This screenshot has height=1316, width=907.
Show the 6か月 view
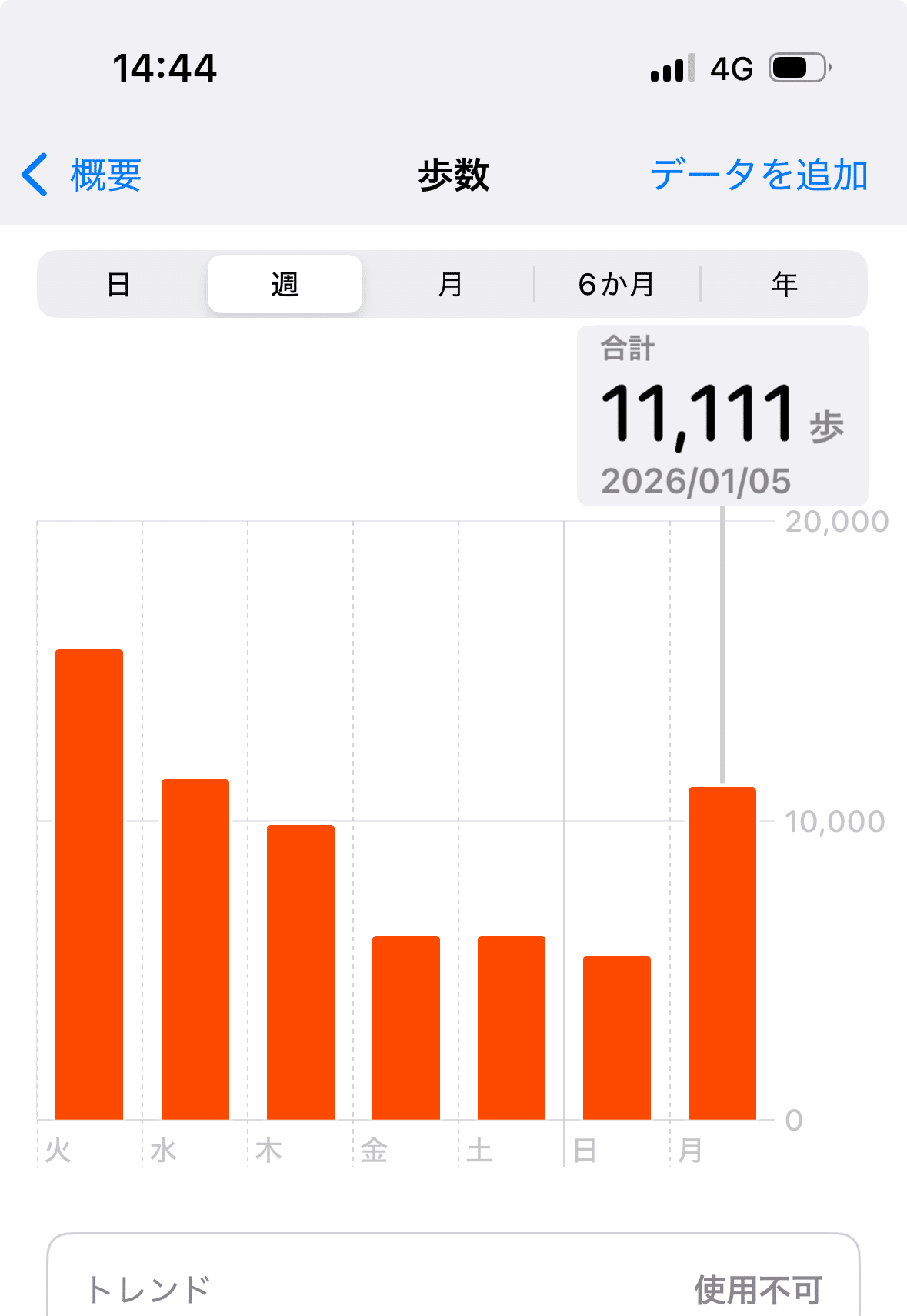(x=617, y=284)
